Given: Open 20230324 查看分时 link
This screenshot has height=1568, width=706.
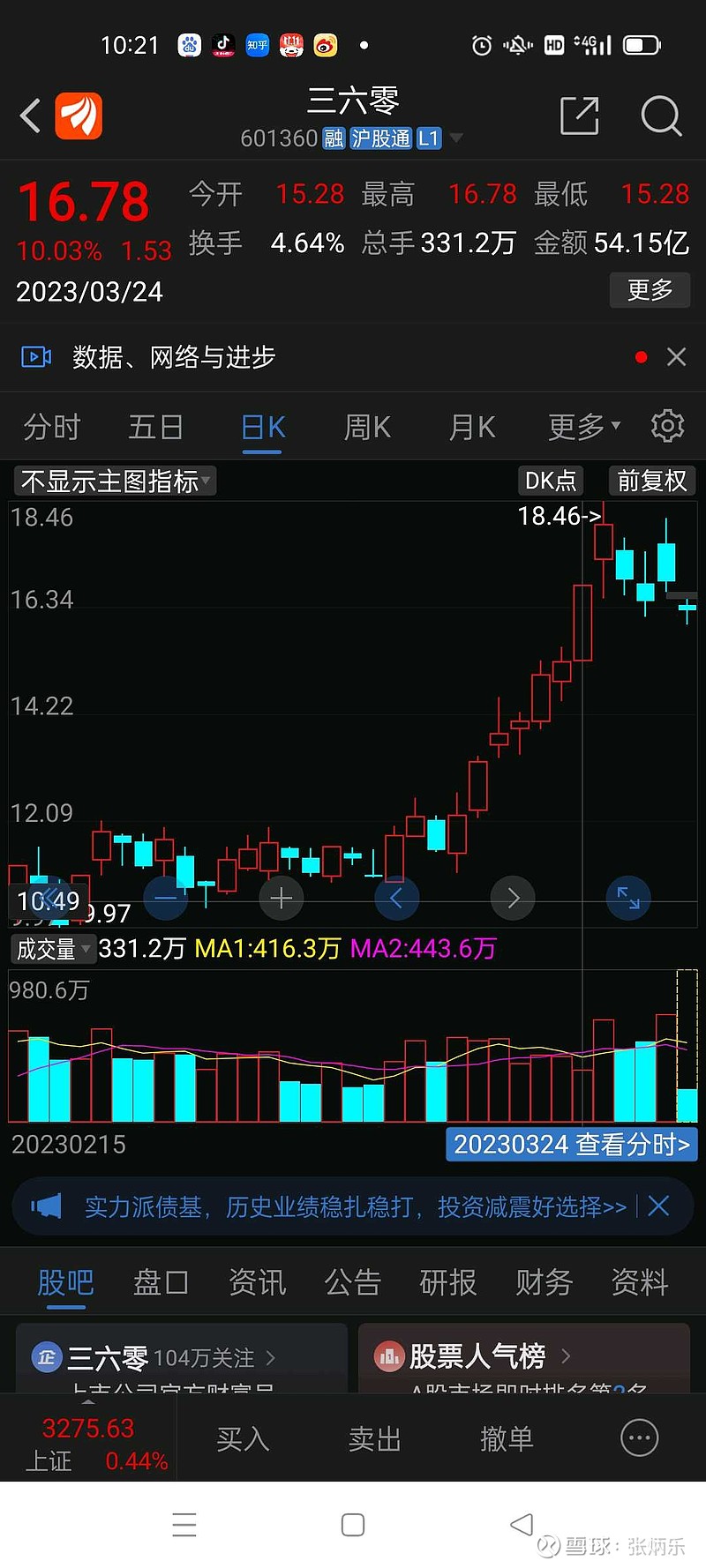Looking at the screenshot, I should [572, 1144].
